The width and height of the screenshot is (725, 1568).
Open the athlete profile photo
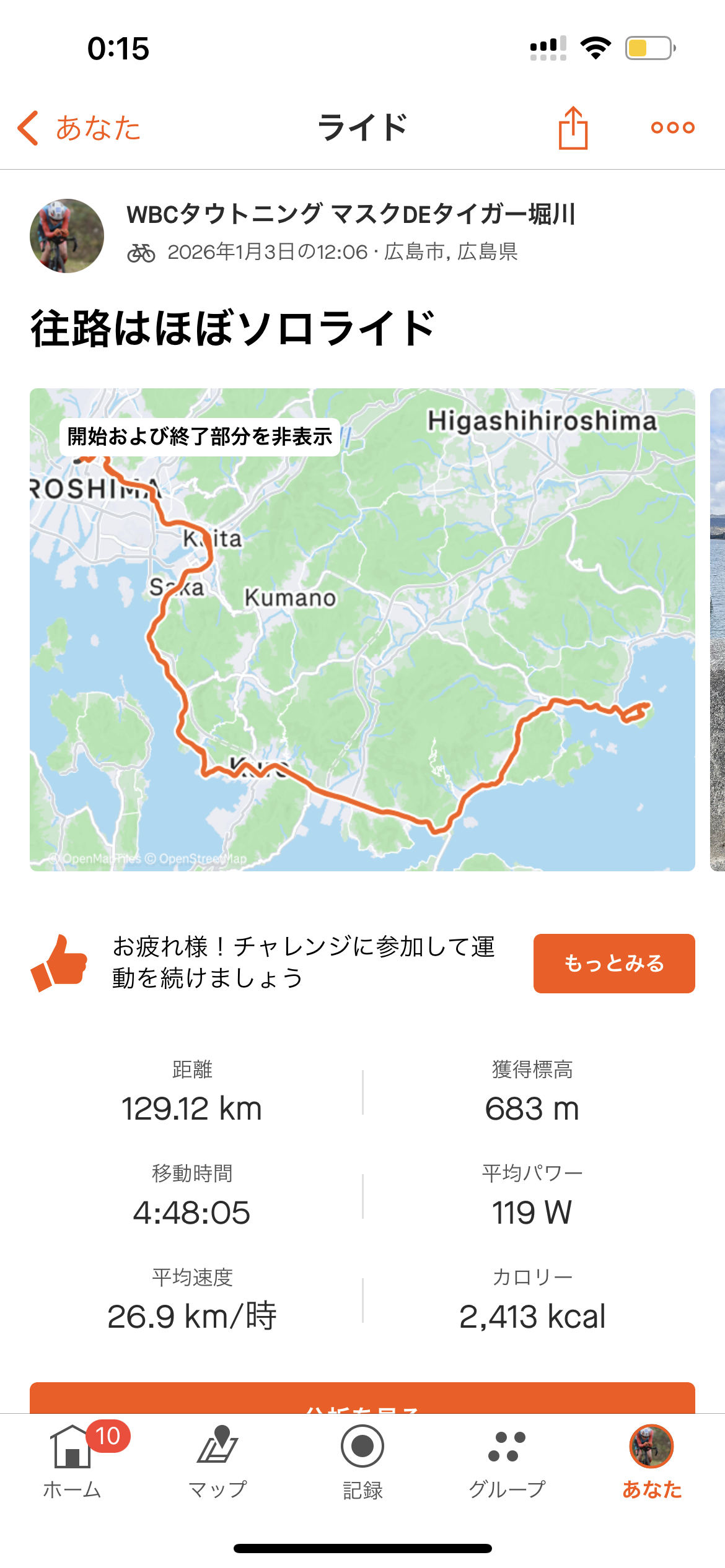(x=67, y=236)
